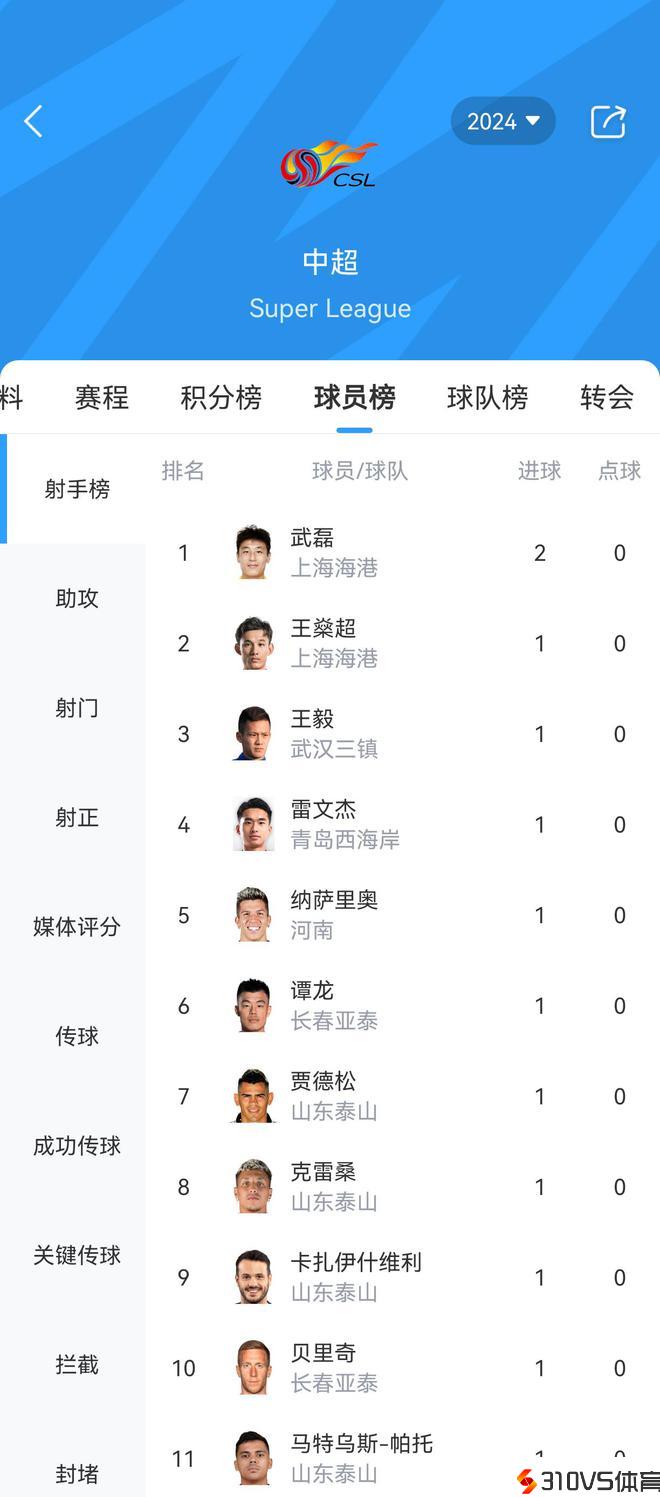
Task: Select the 拦截 category
Action: pos(77,1364)
